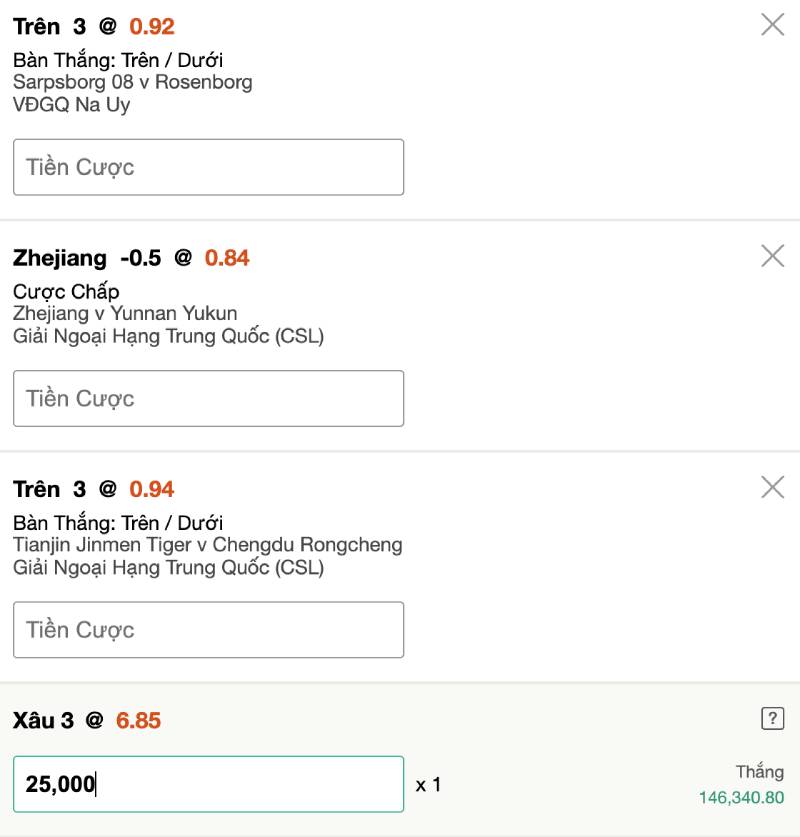
Task: Focus the Tiền Cược field for Sarpsborg bet
Action: (207, 167)
